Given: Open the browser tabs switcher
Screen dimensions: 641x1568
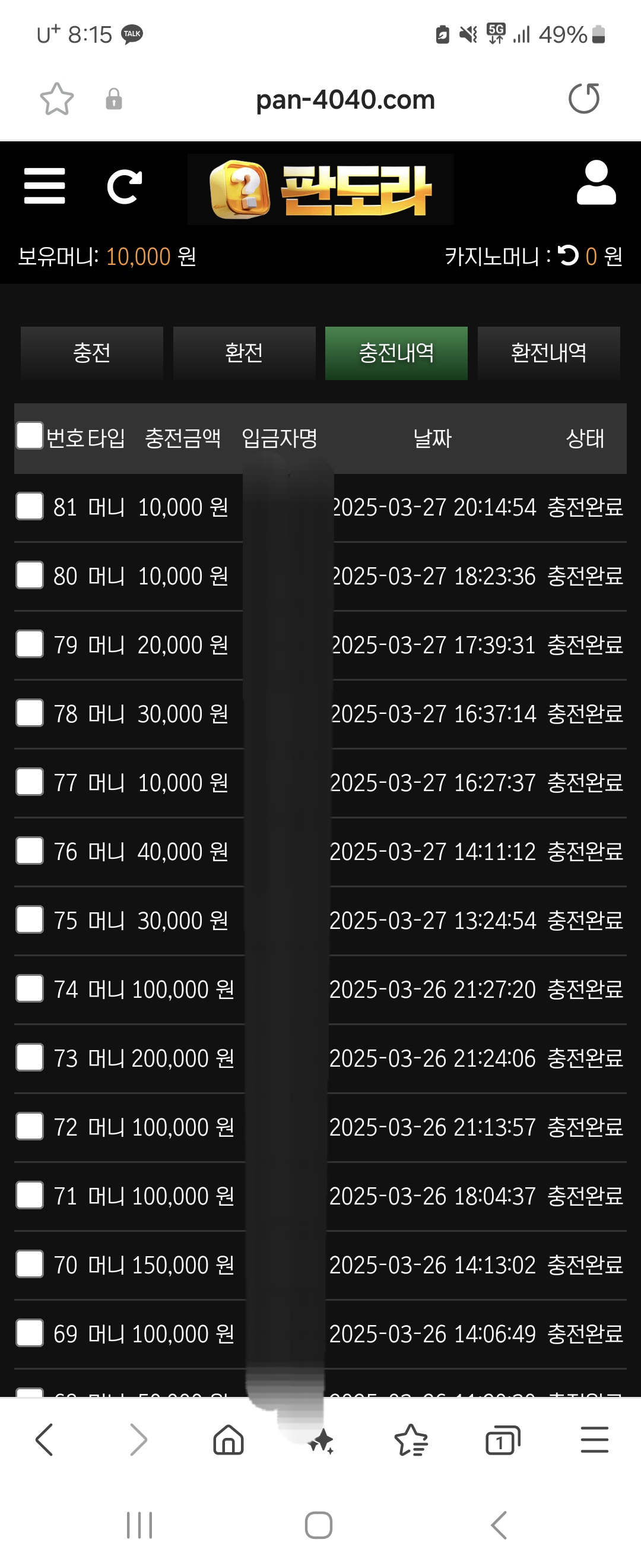Looking at the screenshot, I should click(x=502, y=1440).
